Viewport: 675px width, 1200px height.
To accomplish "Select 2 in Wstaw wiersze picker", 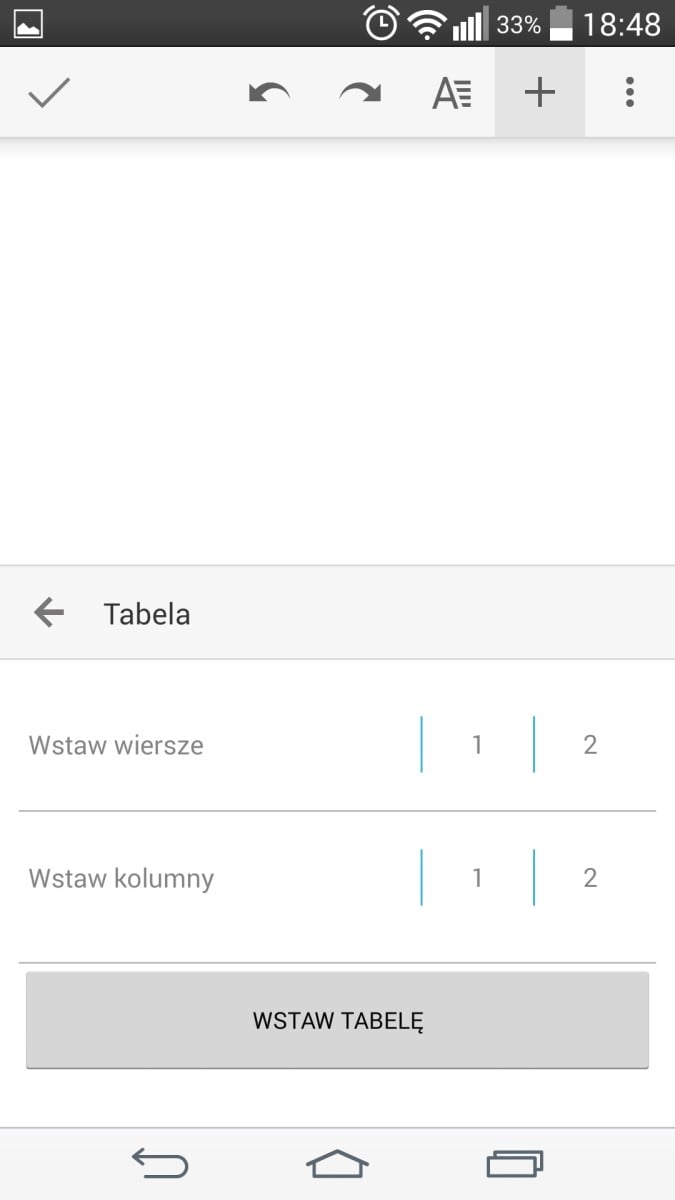I will pyautogui.click(x=590, y=745).
